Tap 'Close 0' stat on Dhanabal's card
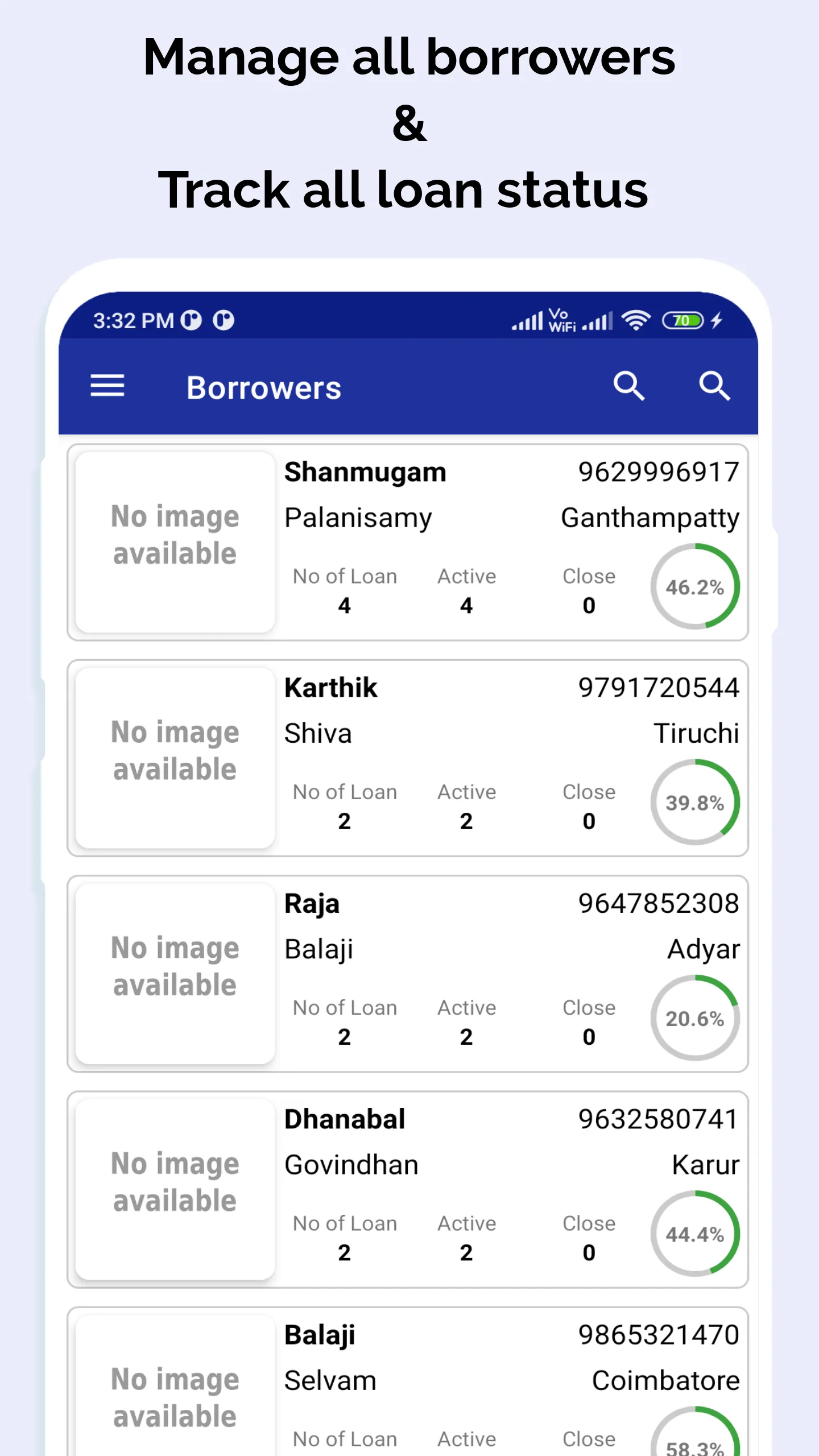 (588, 1237)
